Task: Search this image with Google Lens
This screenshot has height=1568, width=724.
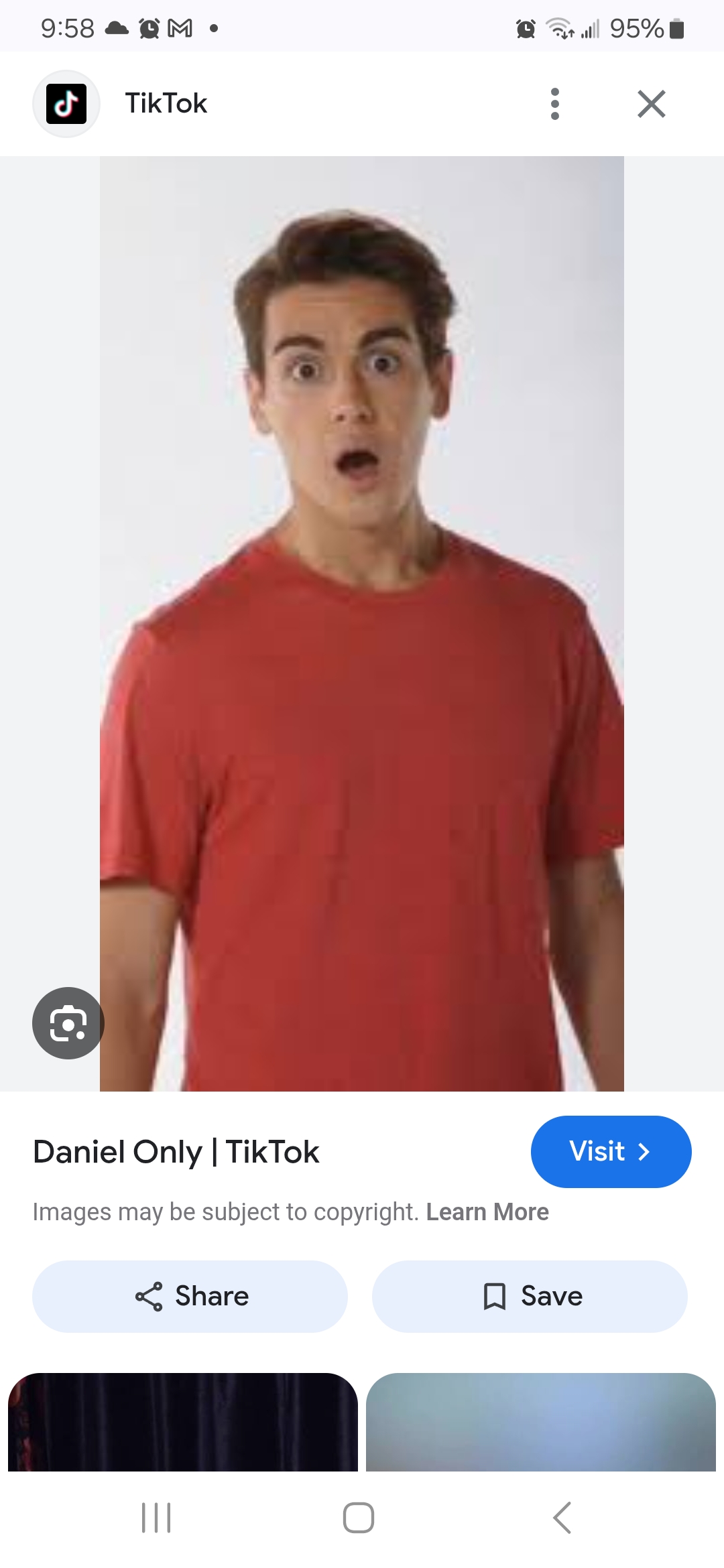Action: pos(68,1023)
